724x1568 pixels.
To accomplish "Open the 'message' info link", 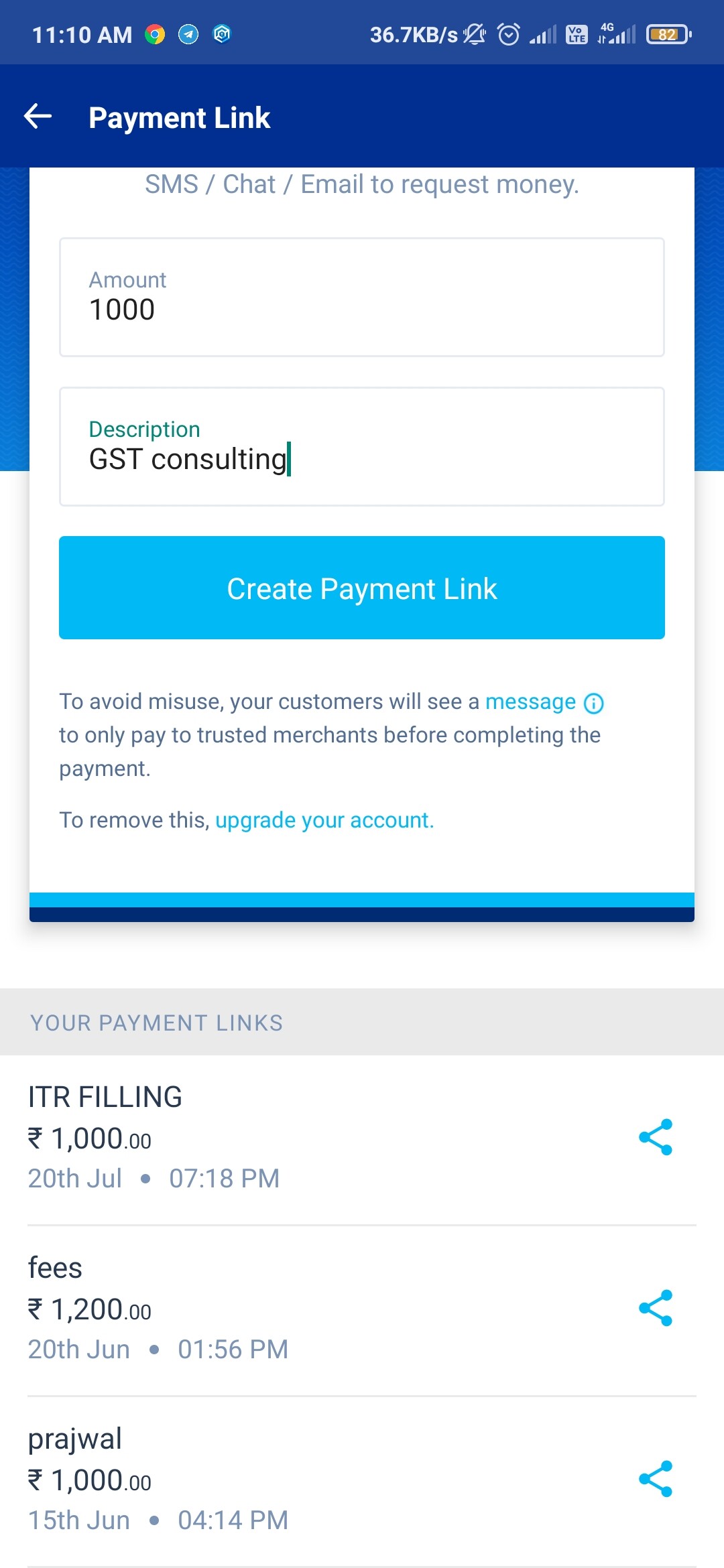I will pyautogui.click(x=544, y=702).
